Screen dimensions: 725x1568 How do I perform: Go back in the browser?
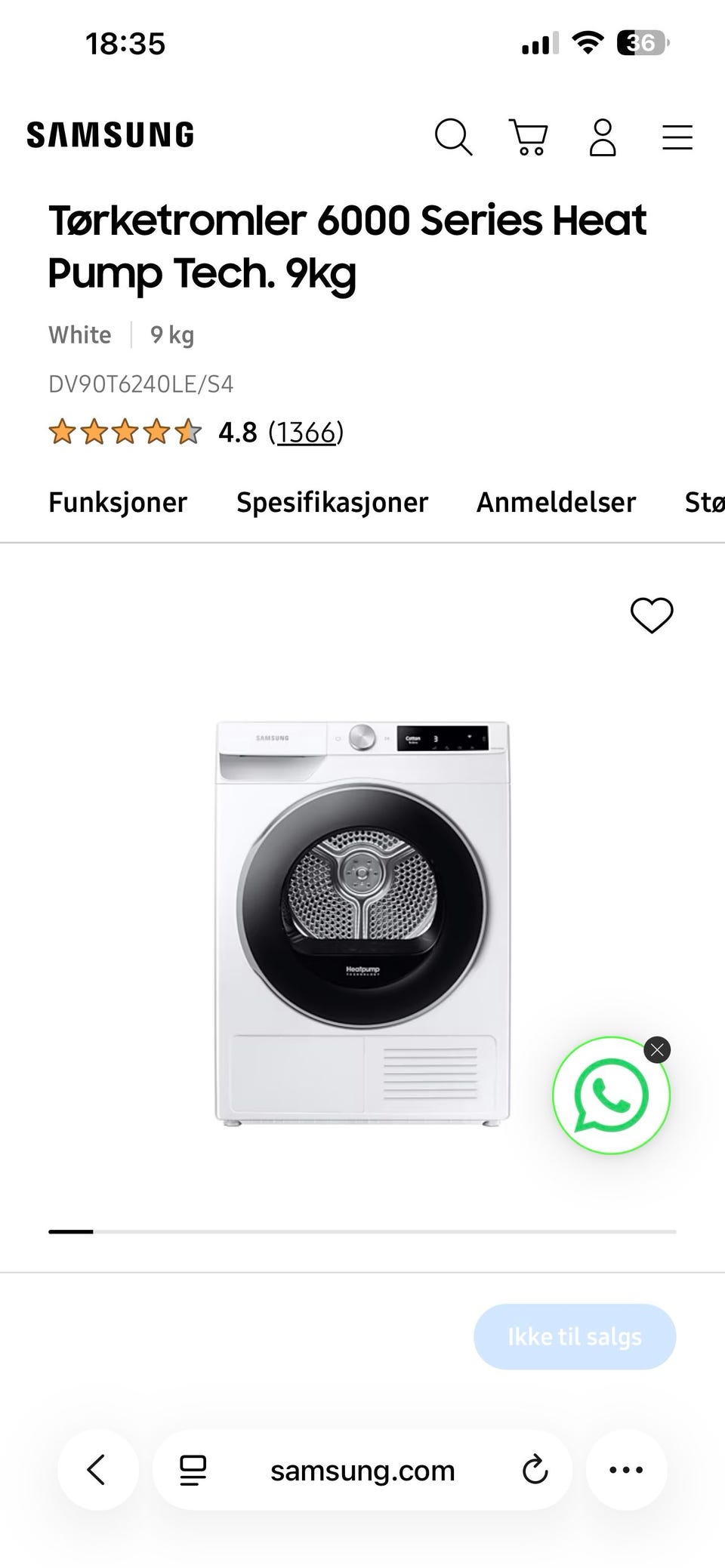pos(97,1470)
